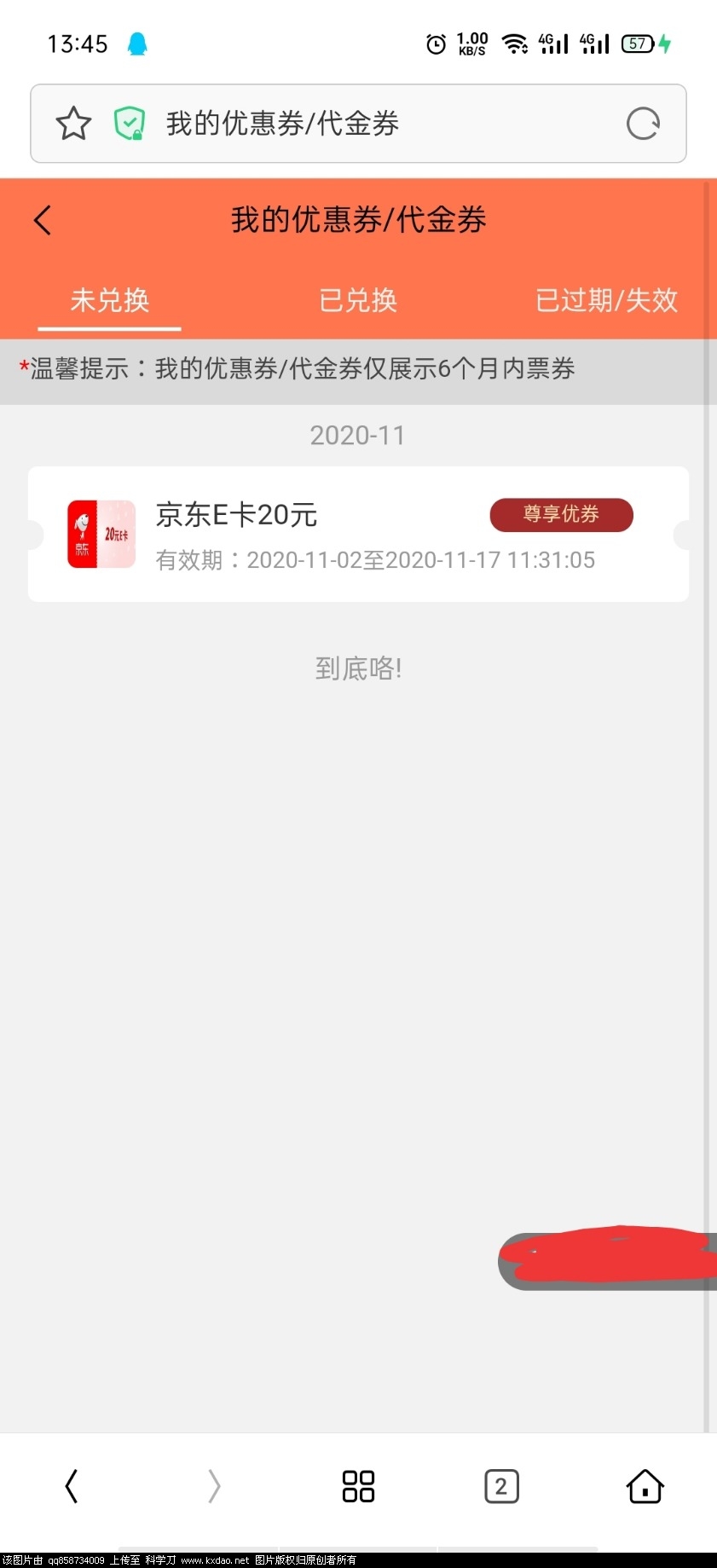Go to the browser home page

click(x=645, y=1486)
